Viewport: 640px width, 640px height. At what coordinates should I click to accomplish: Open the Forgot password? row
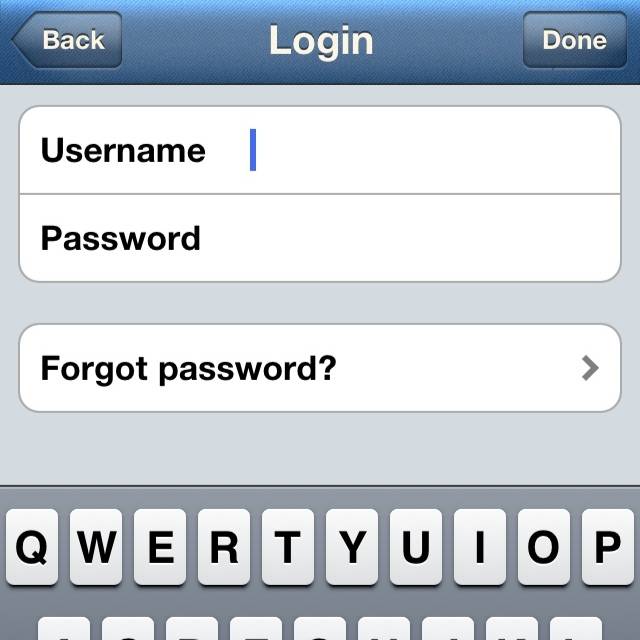coord(320,368)
